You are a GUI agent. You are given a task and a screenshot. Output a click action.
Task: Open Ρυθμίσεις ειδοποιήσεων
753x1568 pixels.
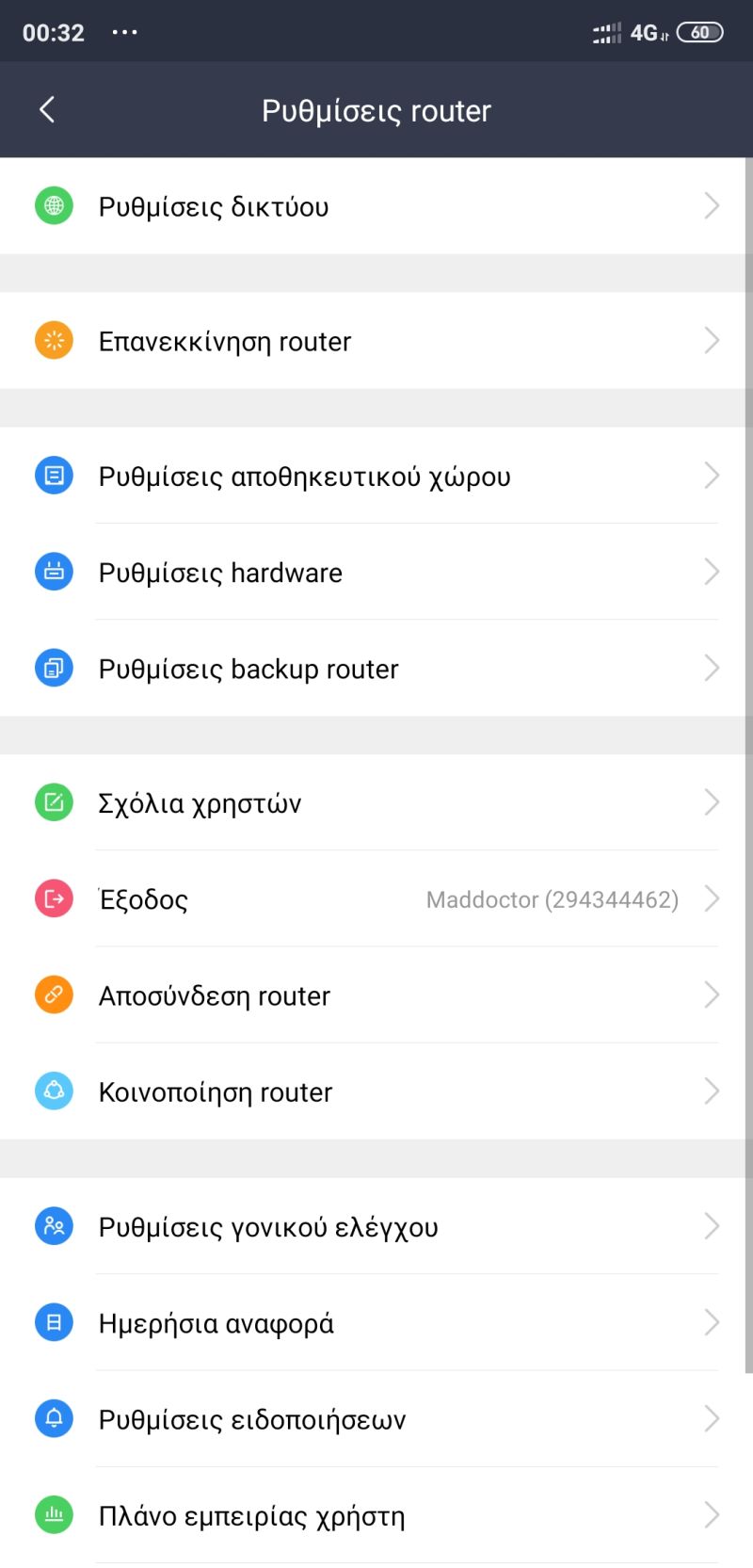(376, 1417)
